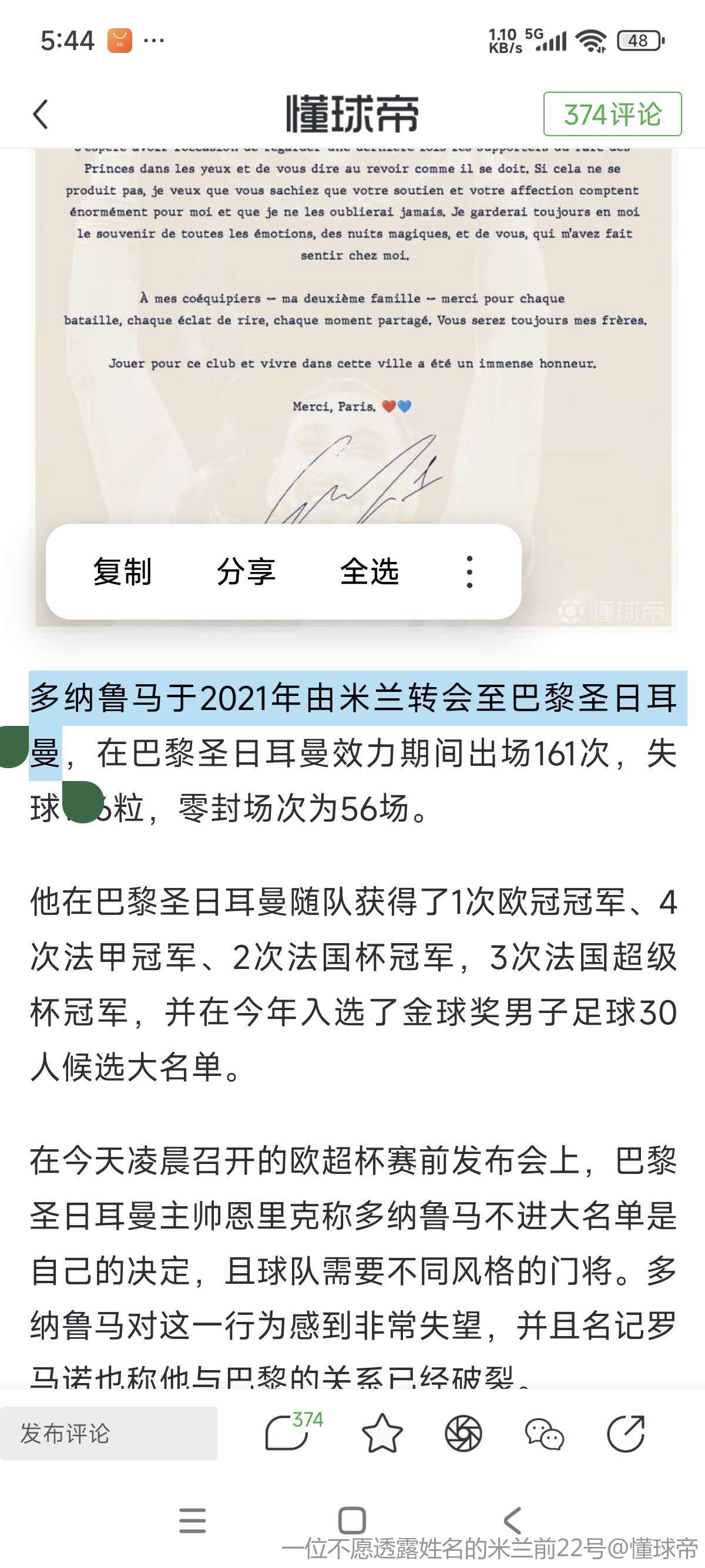Tap the camera shutter icon in the bottom bar
Viewport: 705px width, 1568px height.
point(464,1433)
